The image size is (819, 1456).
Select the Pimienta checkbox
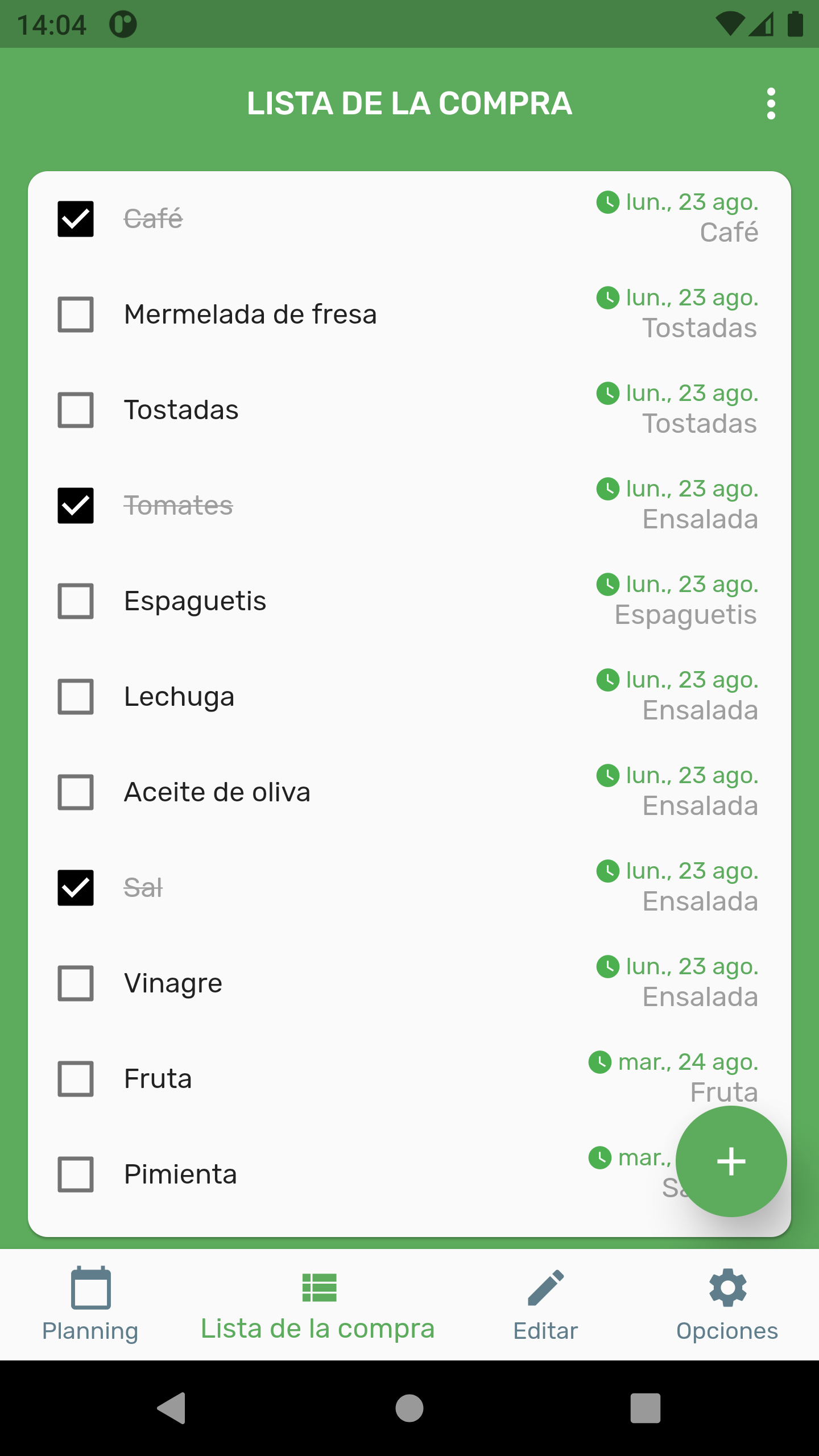tap(76, 1174)
